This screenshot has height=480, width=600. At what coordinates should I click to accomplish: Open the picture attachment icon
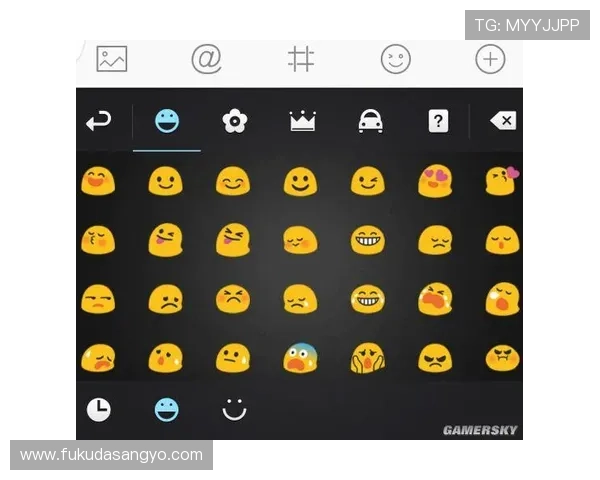(x=111, y=59)
